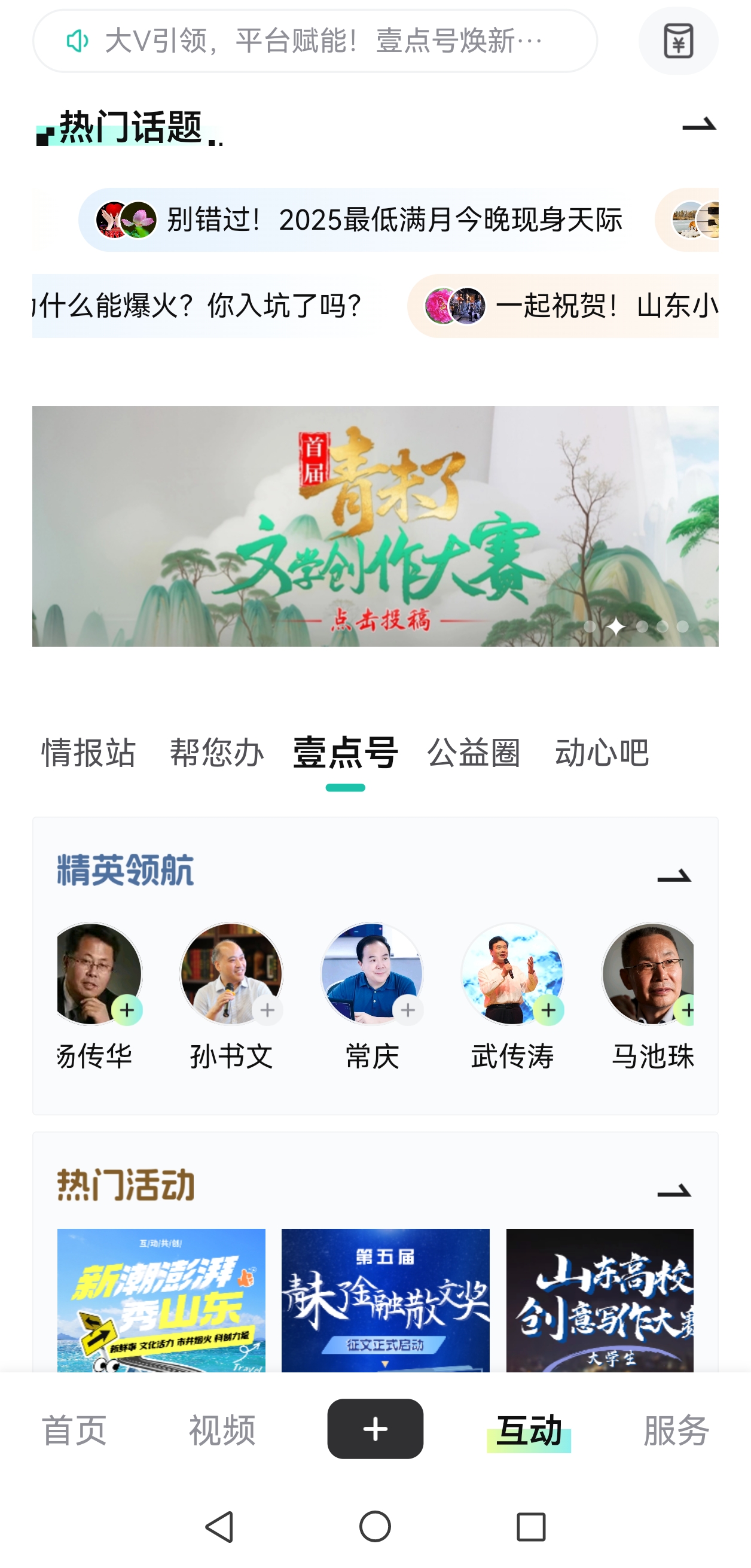Go to the 动心吧 tab
The image size is (751, 1568).
602,753
